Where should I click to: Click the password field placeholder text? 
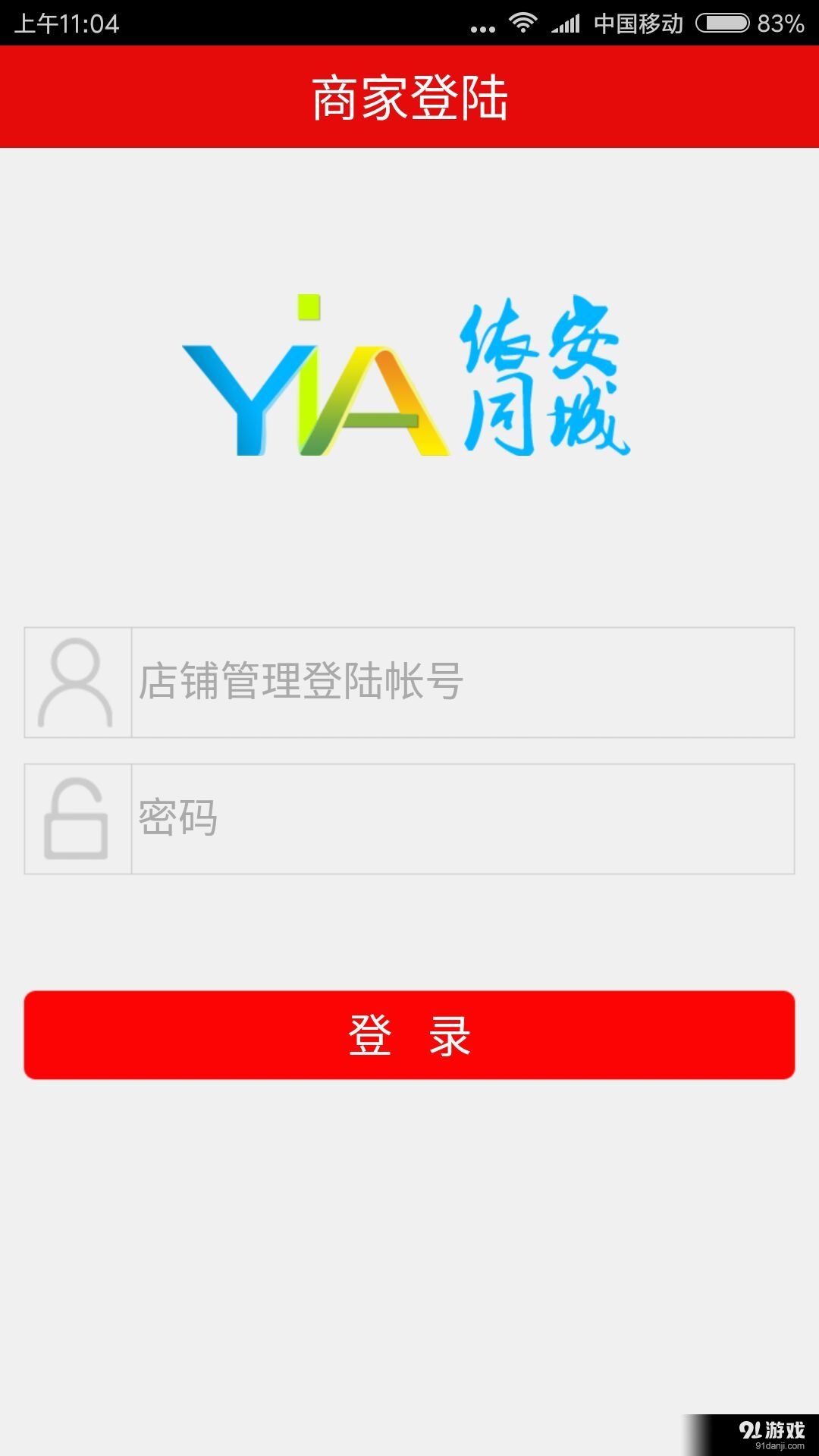point(178,819)
